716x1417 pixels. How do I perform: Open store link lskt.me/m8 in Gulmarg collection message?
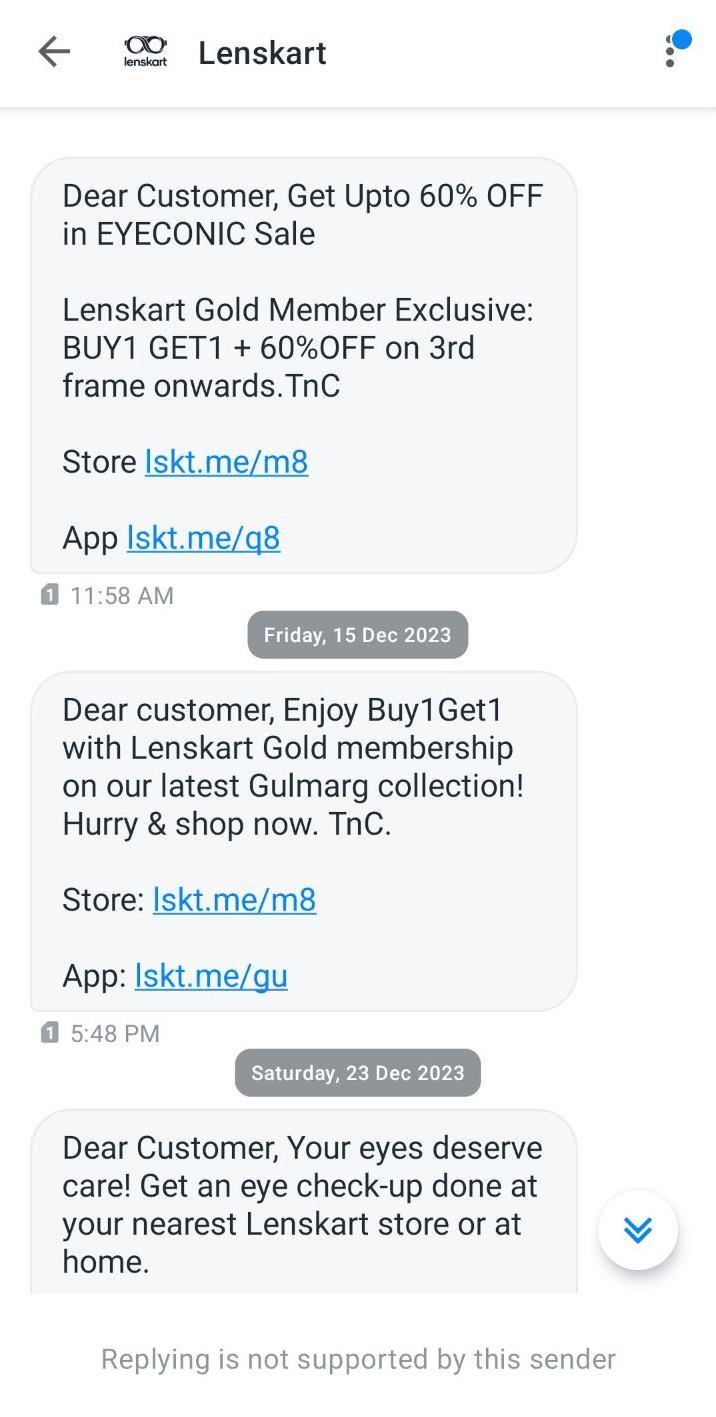click(234, 900)
